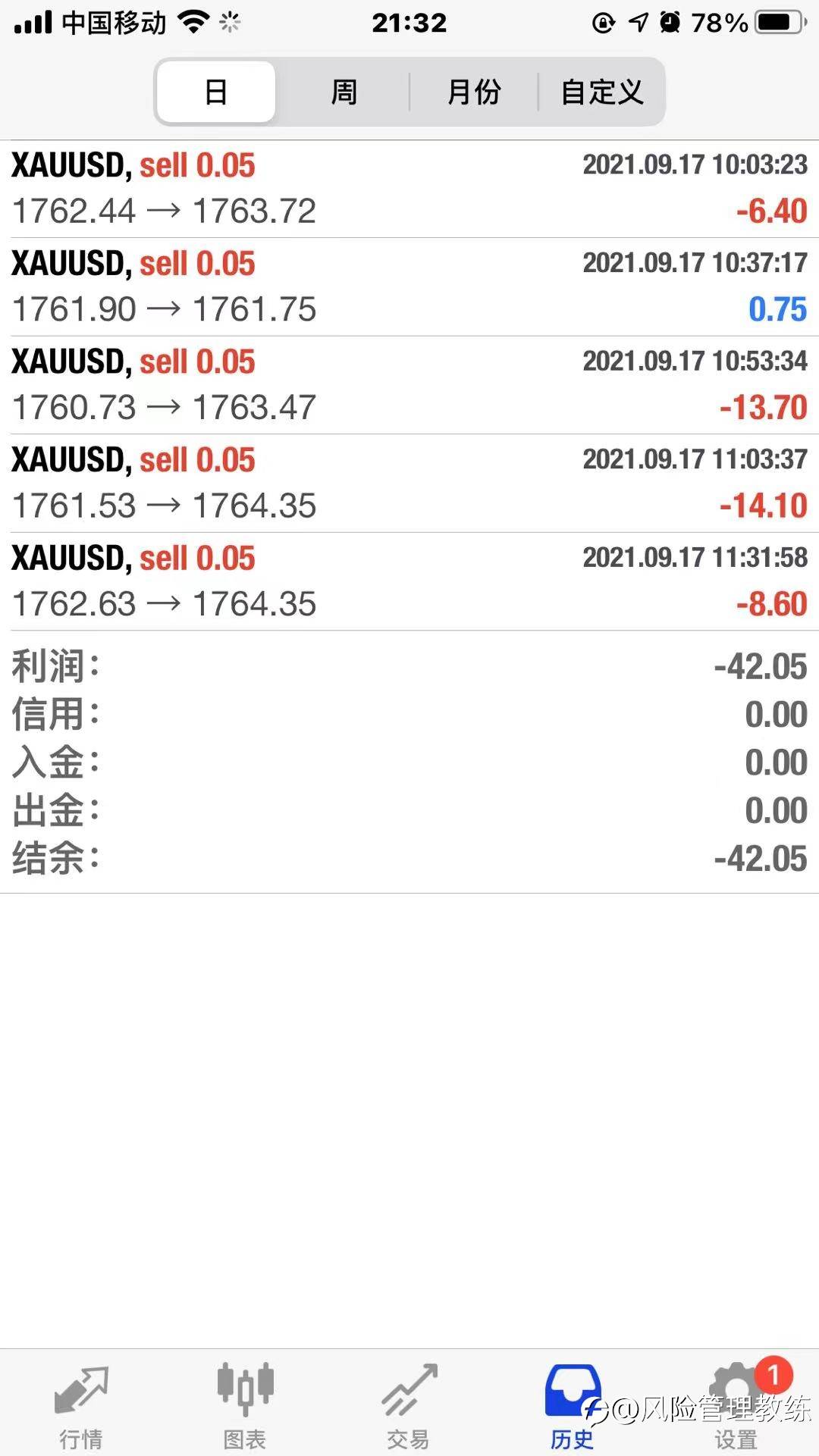Tap the XAUUSD trade closed at 11:03:37
Viewport: 819px width, 1456px height.
coord(409,482)
